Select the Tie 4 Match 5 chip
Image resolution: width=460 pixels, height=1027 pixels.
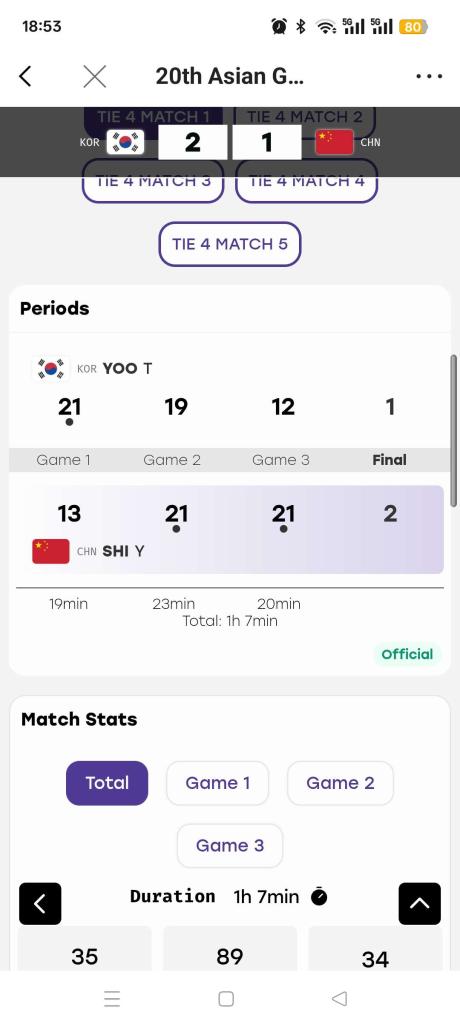[230, 244]
